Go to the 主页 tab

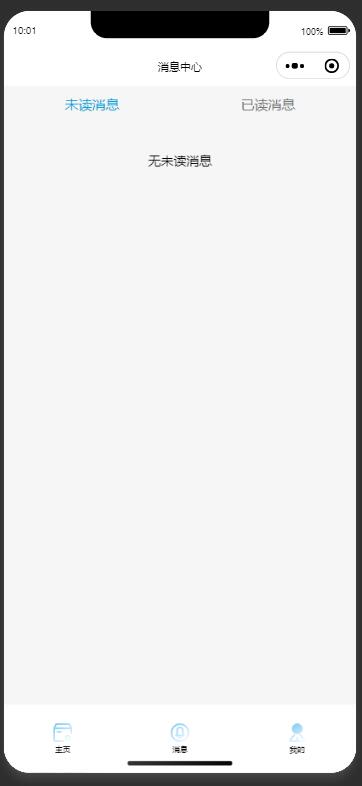point(63,738)
